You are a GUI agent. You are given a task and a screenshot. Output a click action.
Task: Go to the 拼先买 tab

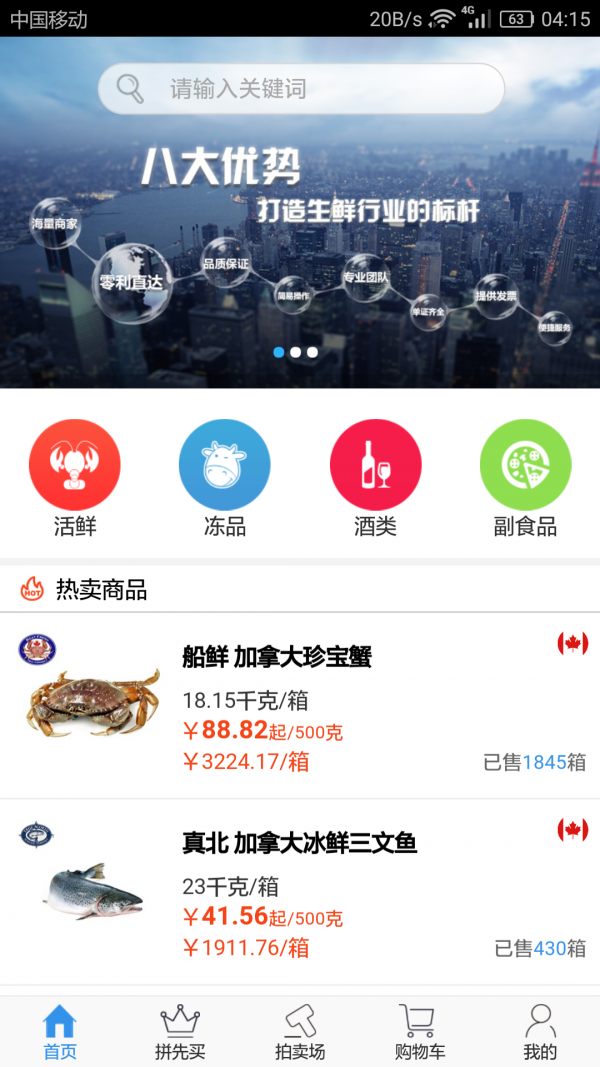coord(180,1032)
